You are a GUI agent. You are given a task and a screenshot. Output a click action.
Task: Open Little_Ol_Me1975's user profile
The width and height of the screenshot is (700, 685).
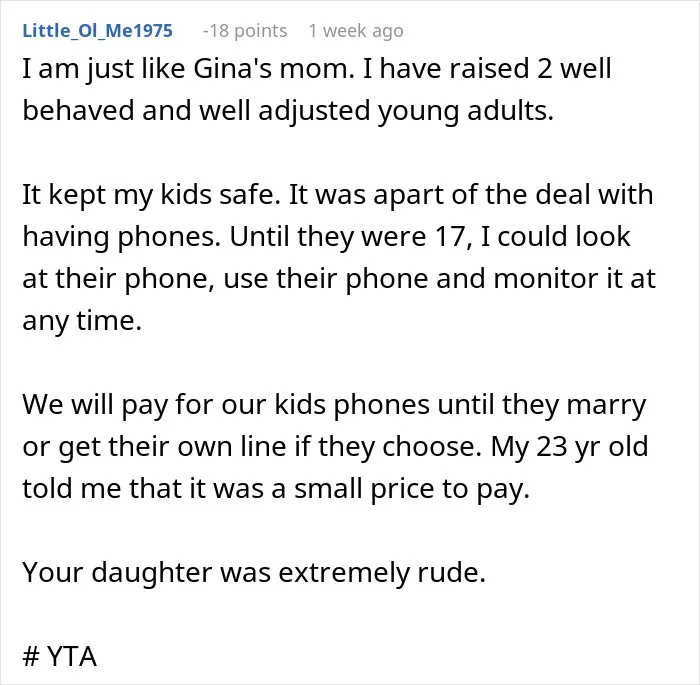pyautogui.click(x=97, y=31)
